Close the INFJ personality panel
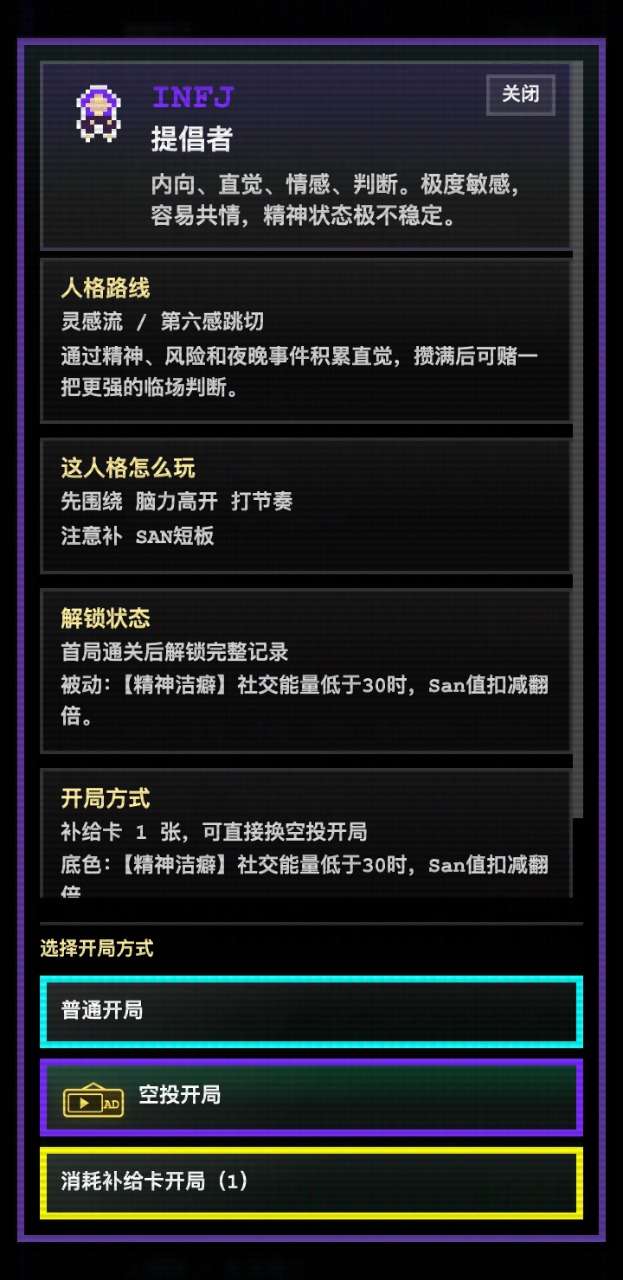 point(520,95)
